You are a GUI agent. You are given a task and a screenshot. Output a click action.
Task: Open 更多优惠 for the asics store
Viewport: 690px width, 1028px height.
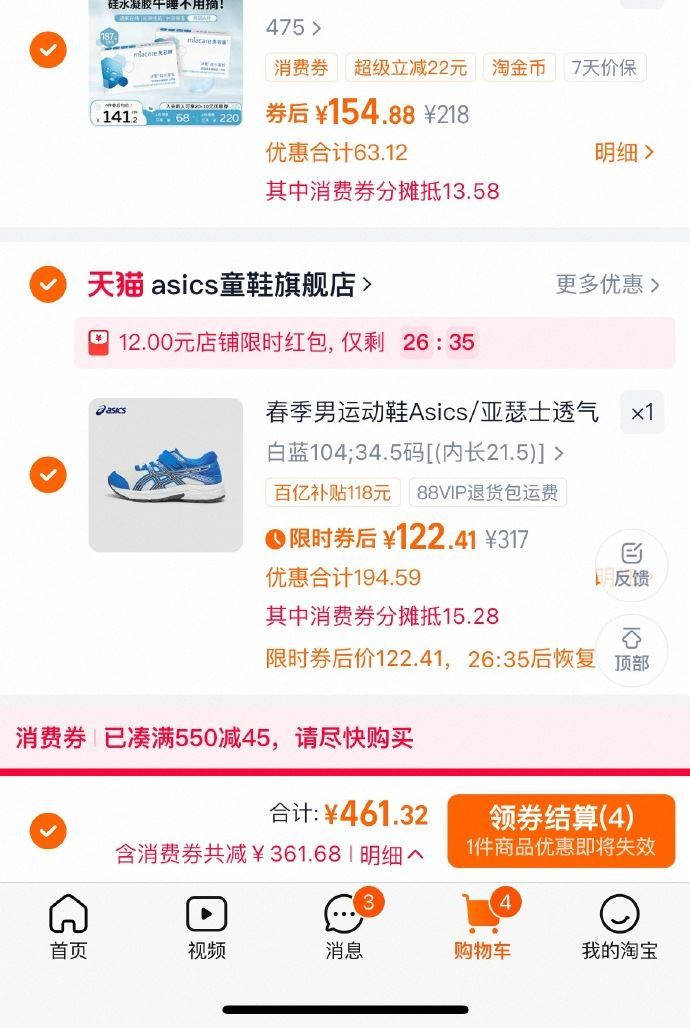coord(608,285)
